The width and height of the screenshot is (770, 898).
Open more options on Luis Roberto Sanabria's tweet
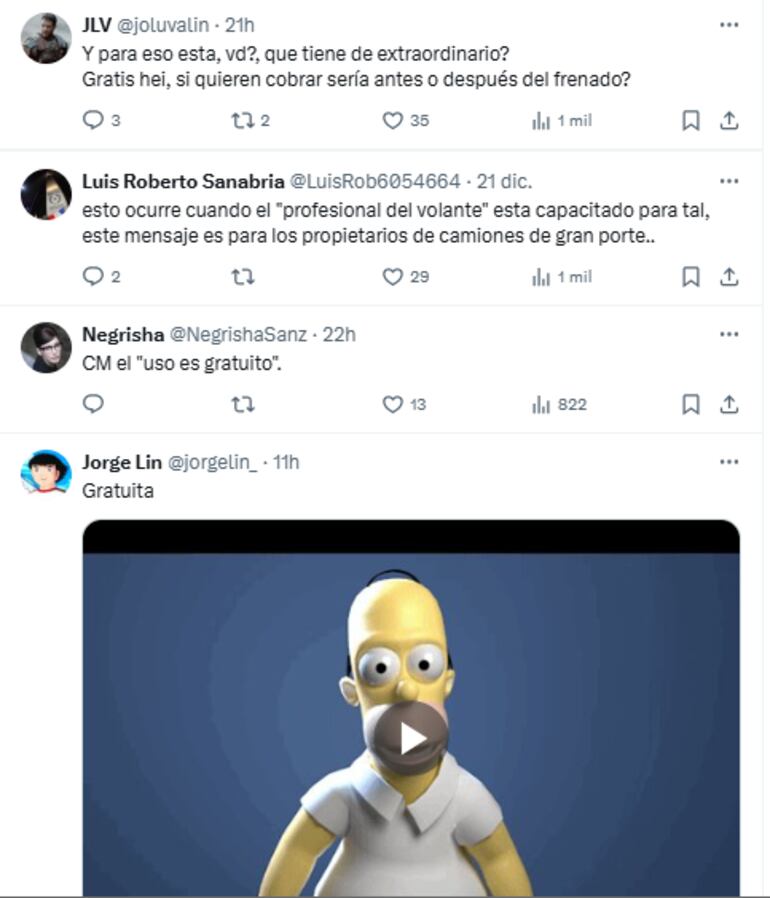[729, 181]
